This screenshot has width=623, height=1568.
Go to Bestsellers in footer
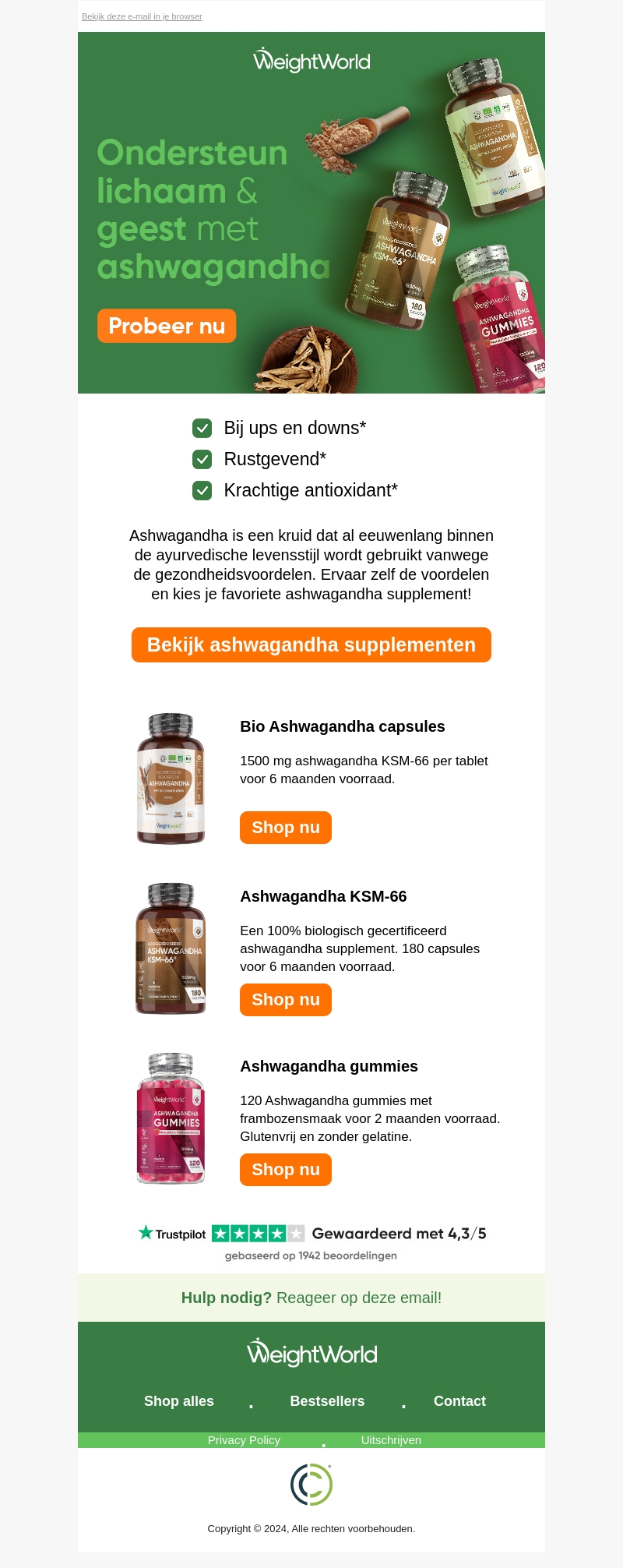coord(327,1401)
